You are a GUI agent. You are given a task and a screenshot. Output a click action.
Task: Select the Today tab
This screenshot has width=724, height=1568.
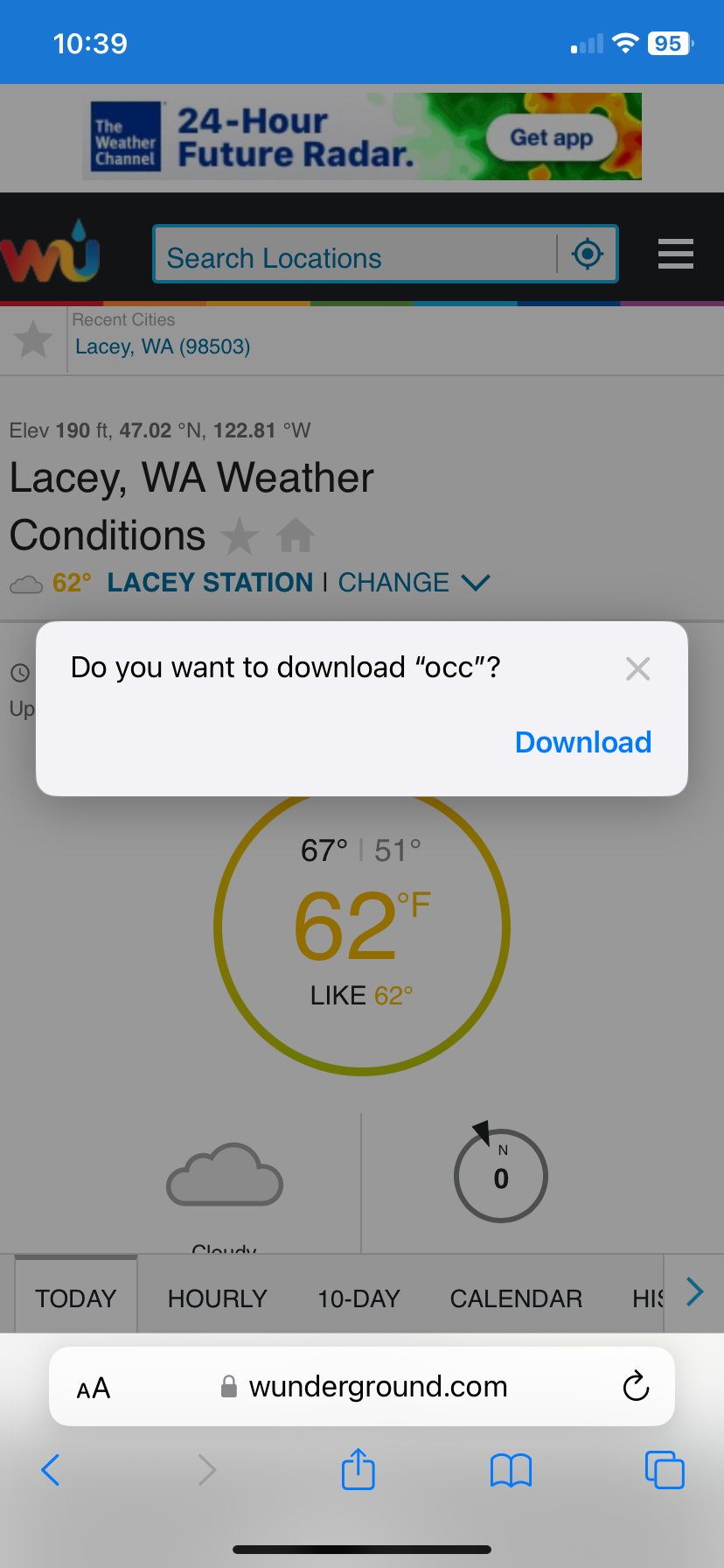pyautogui.click(x=76, y=1298)
